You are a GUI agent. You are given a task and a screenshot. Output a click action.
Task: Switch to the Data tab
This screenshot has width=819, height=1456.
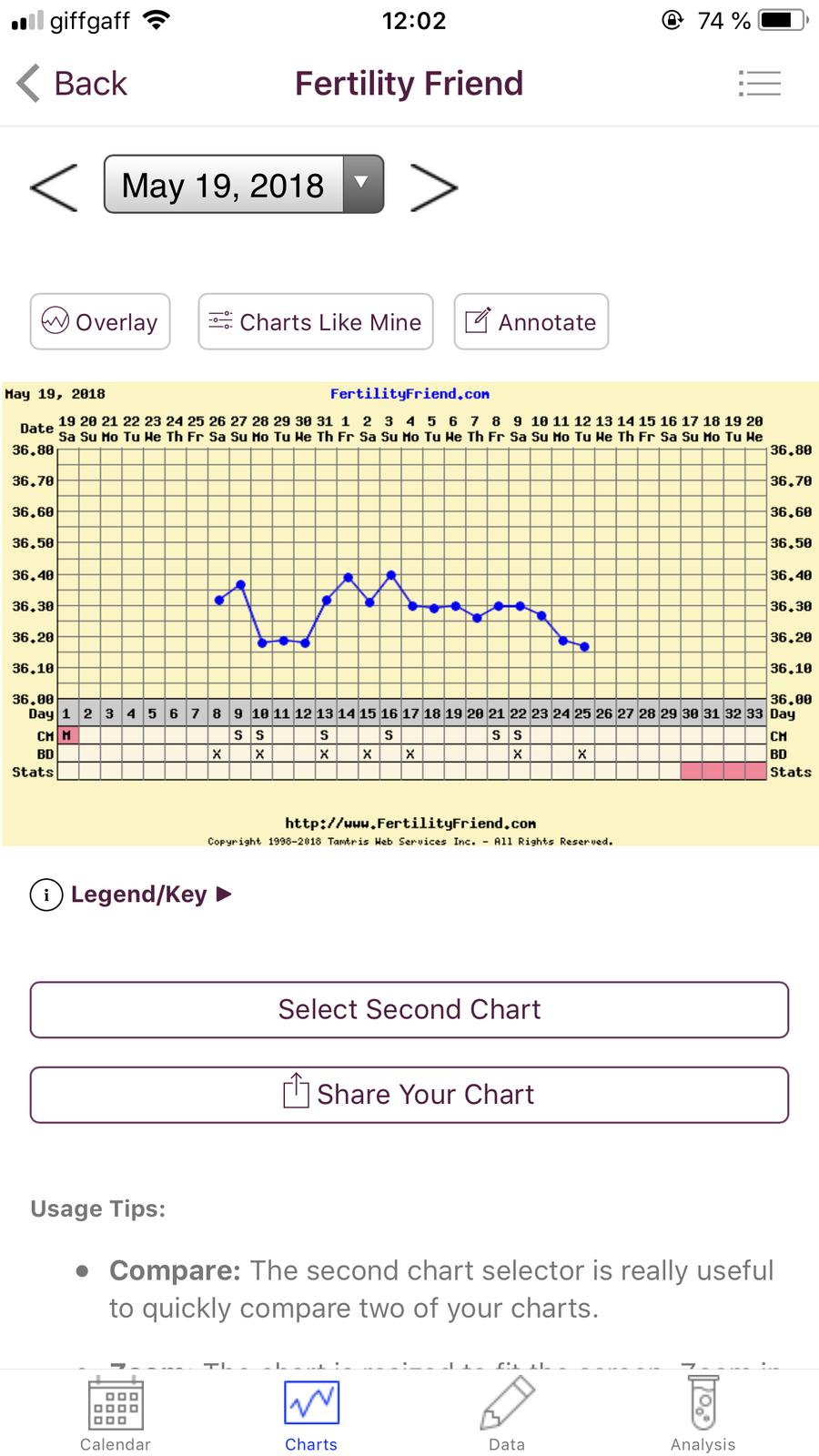507,1415
